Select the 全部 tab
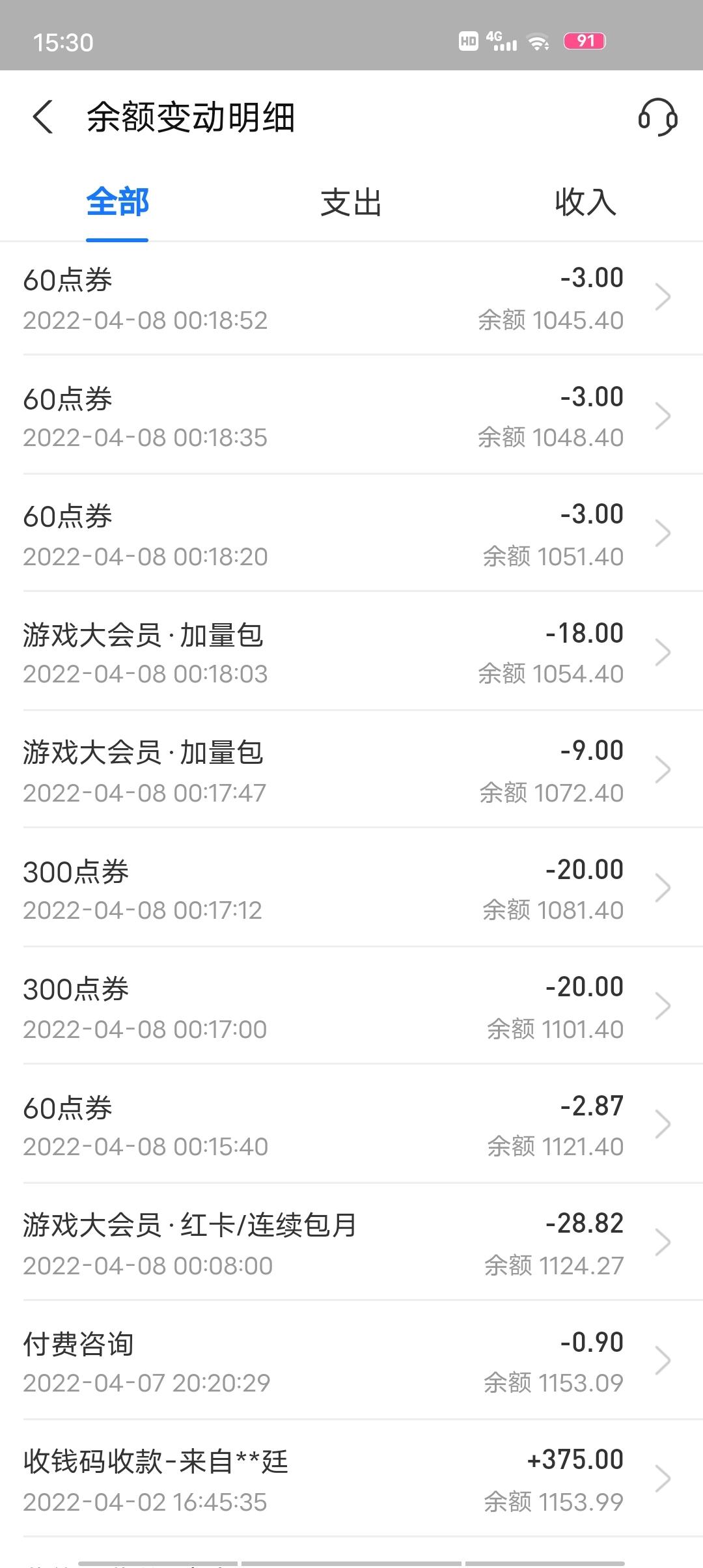703x1568 pixels. coord(117,202)
